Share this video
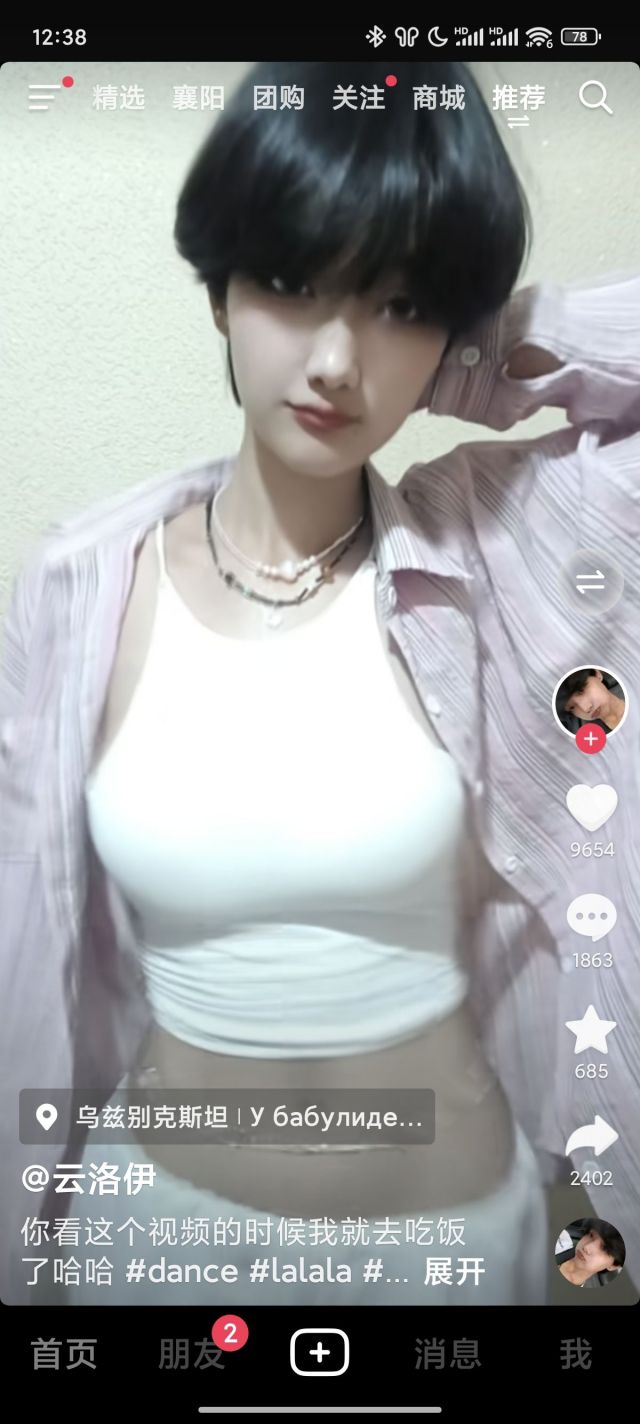This screenshot has width=640, height=1424. (x=591, y=1139)
